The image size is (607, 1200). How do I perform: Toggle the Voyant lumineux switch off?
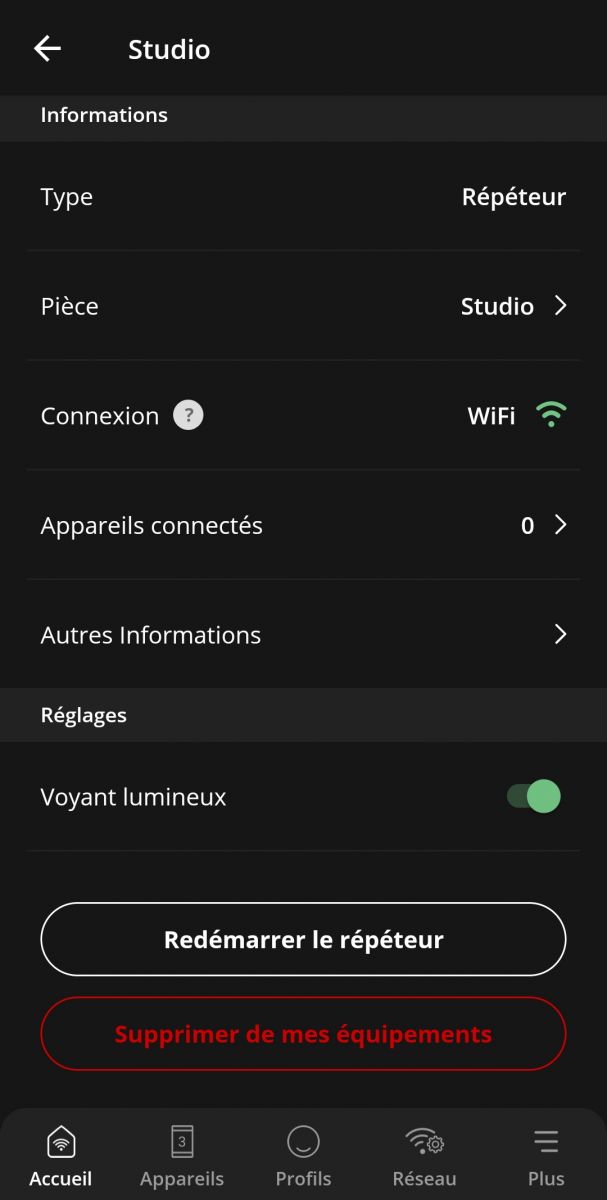534,797
